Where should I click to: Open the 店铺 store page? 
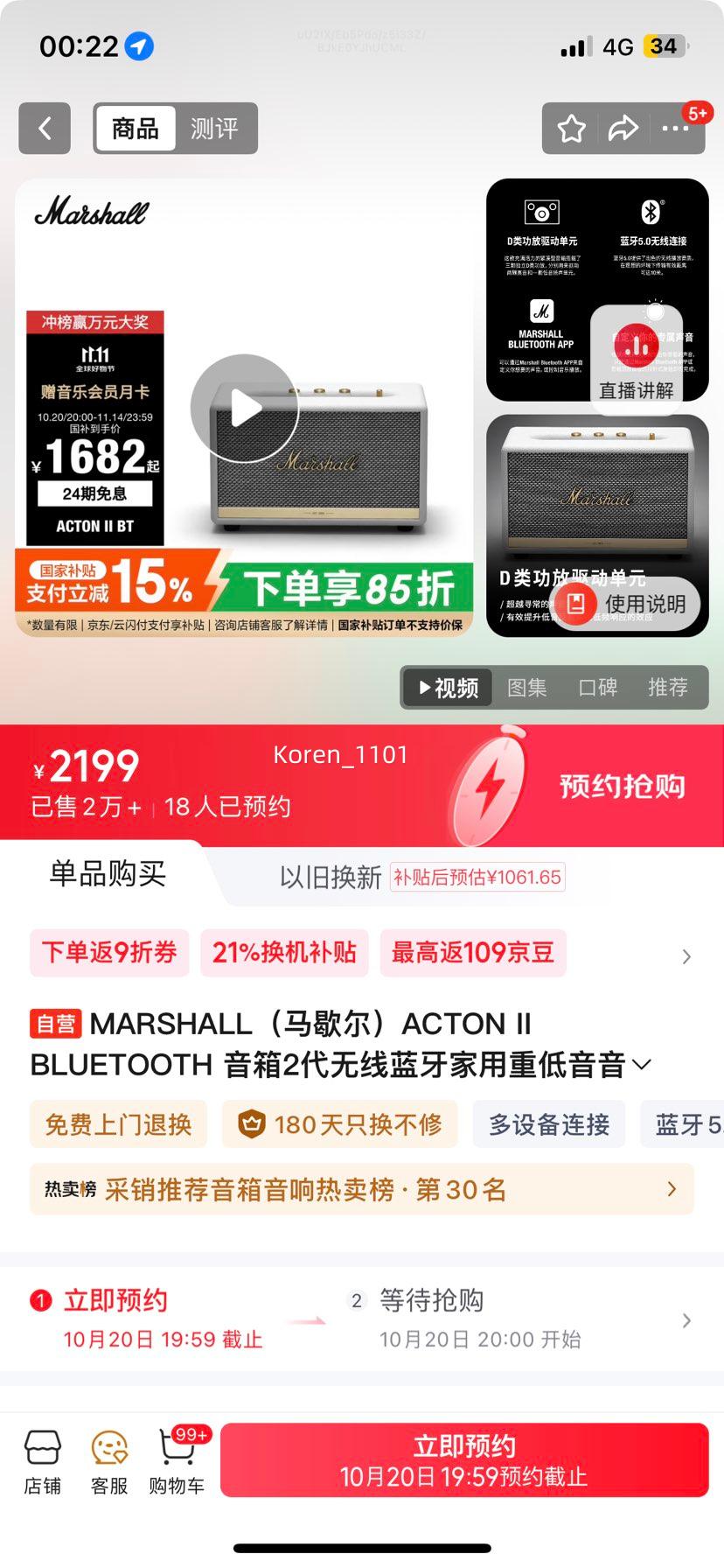(x=42, y=1463)
